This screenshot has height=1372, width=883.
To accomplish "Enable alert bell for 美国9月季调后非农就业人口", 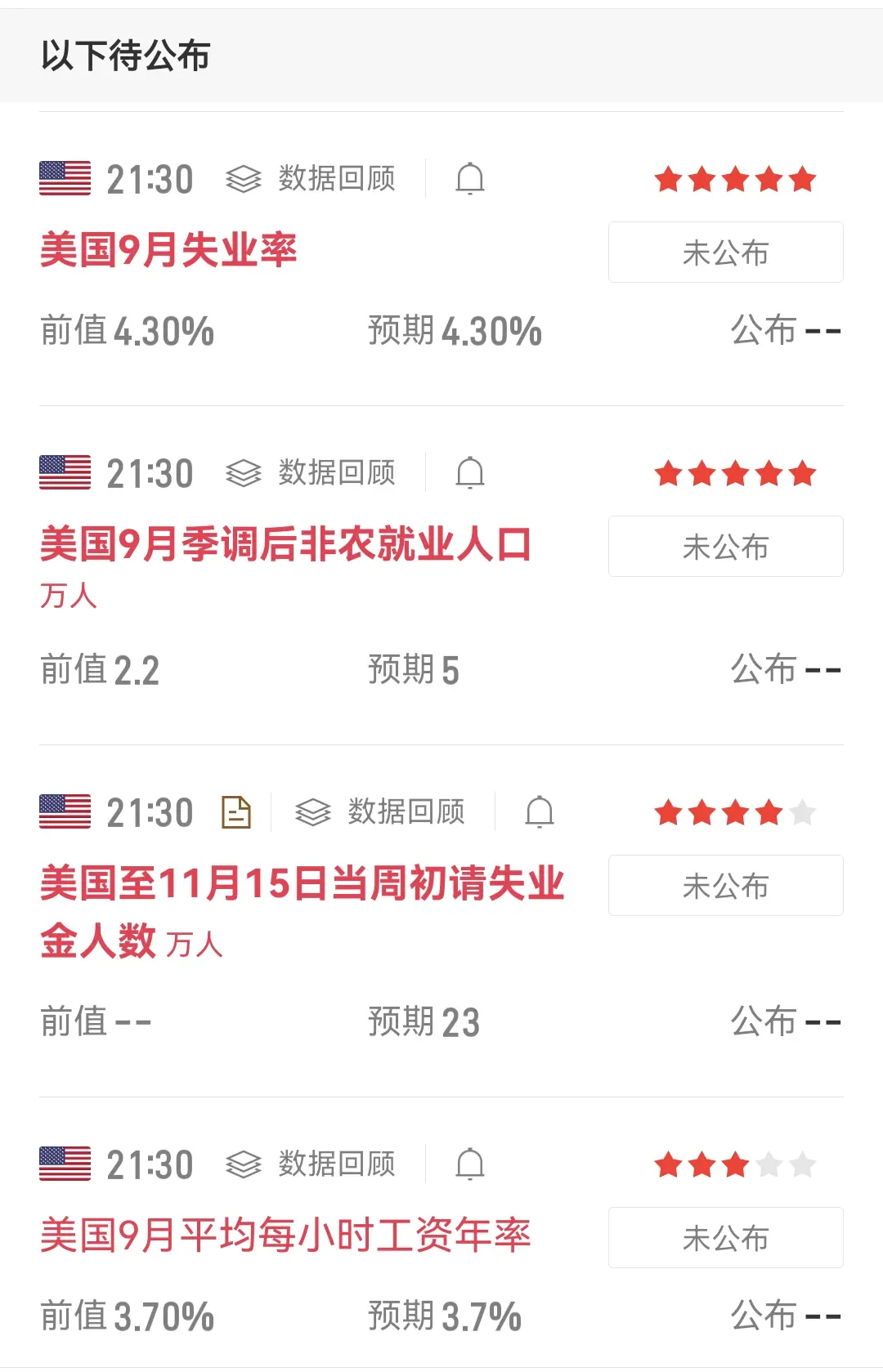I will [470, 472].
